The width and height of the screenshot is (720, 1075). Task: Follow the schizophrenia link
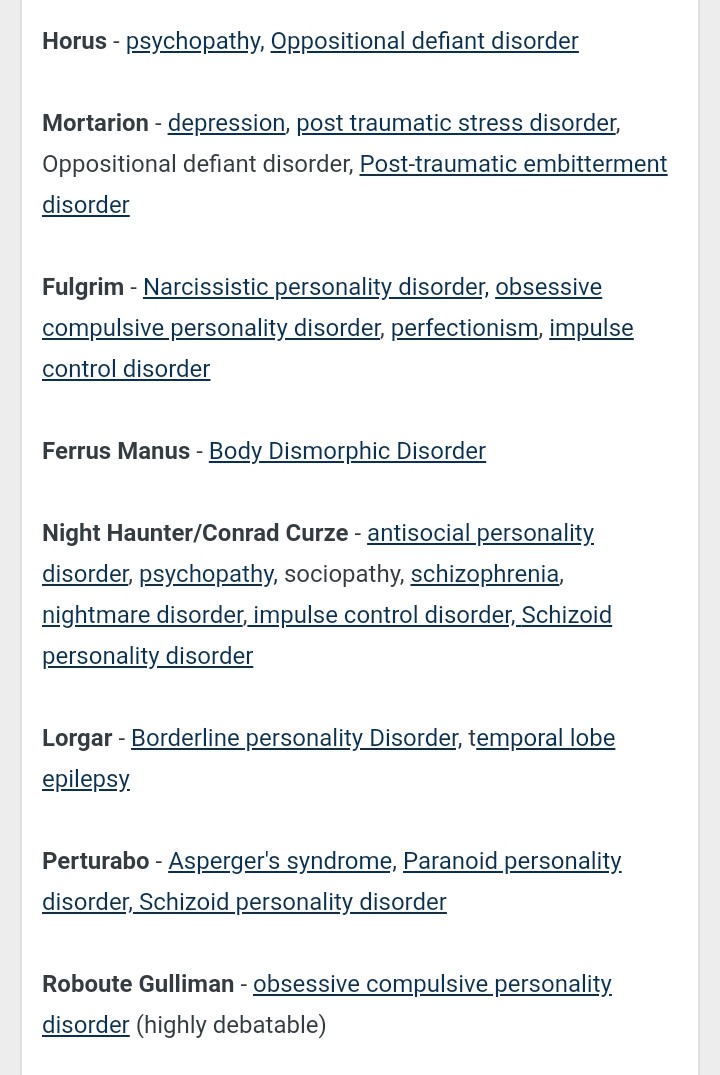coord(484,574)
